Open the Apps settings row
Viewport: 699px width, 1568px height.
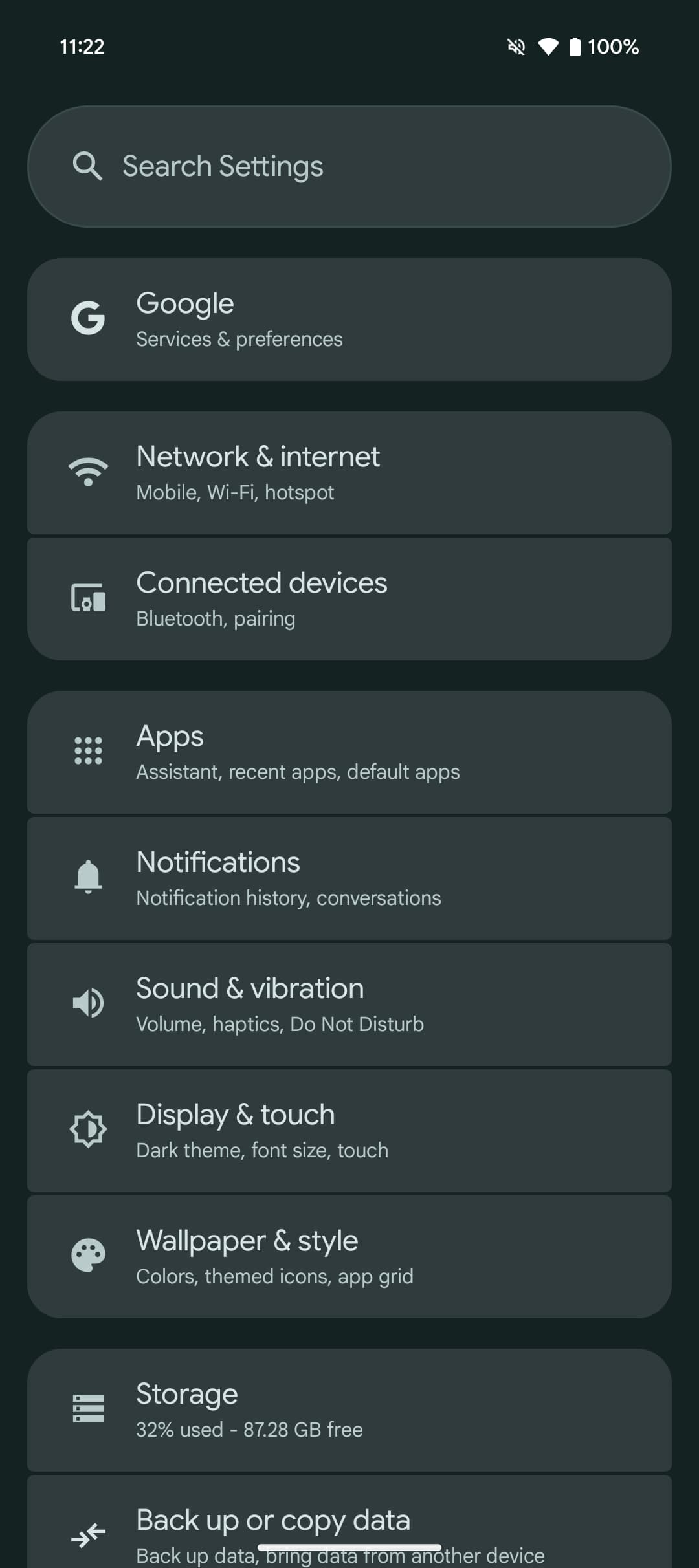[349, 752]
